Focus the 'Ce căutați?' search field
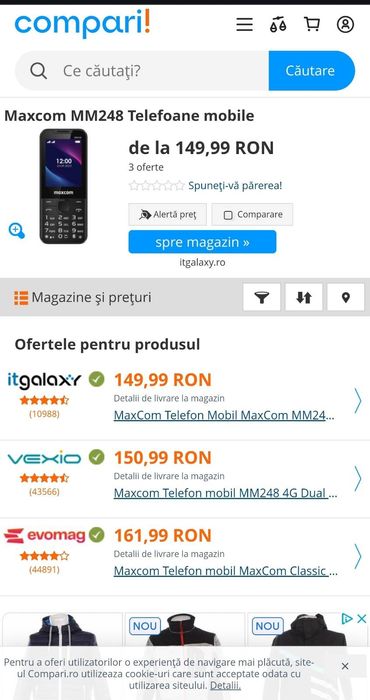This screenshot has width=370, height=700. click(142, 71)
